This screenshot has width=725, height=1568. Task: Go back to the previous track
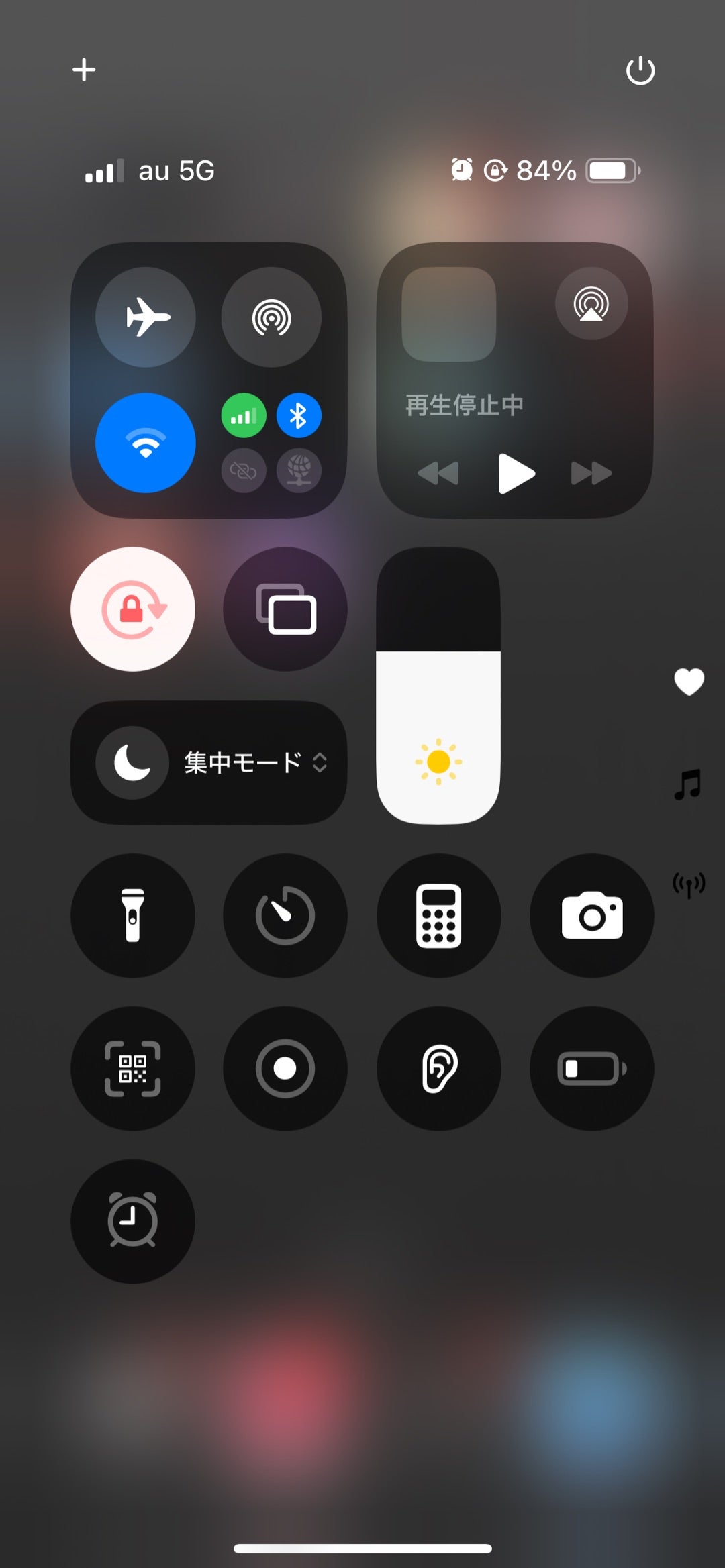tap(438, 474)
